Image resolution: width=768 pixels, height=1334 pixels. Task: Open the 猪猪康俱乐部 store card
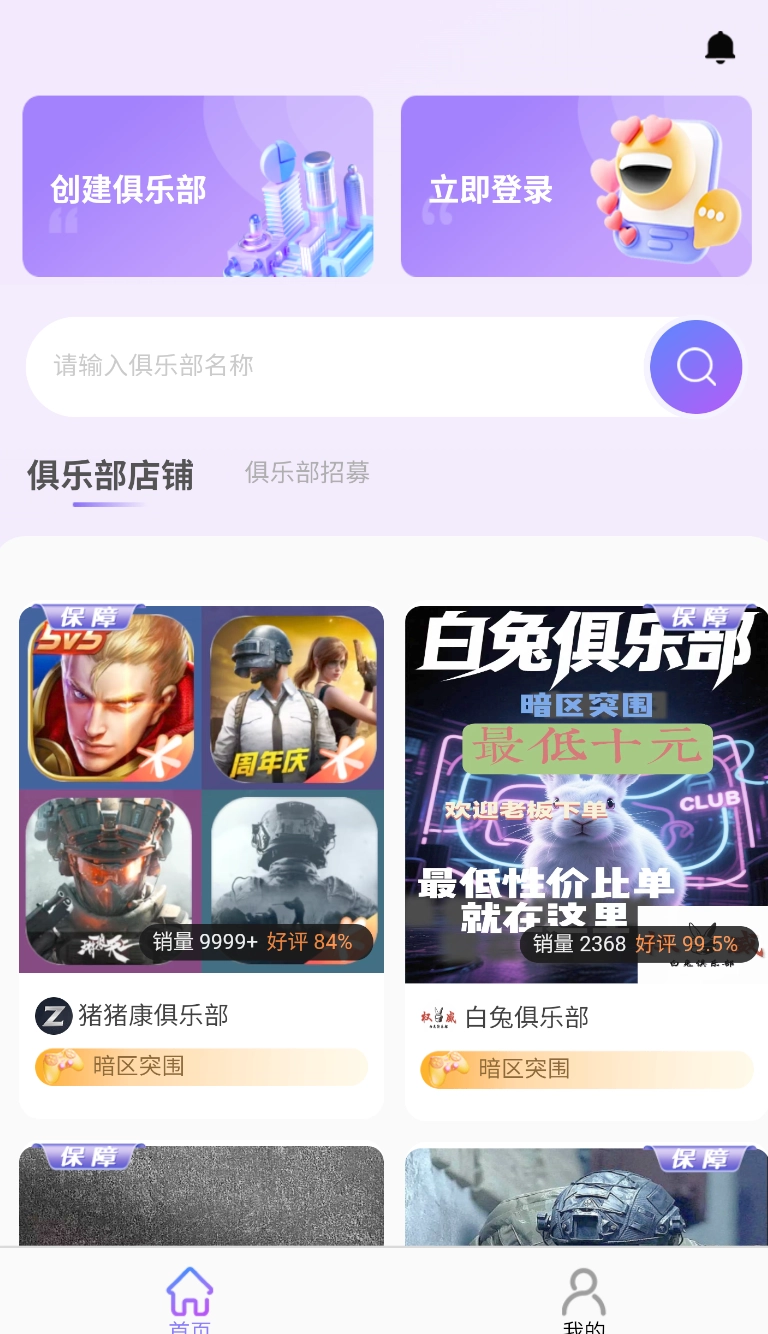pos(201,860)
